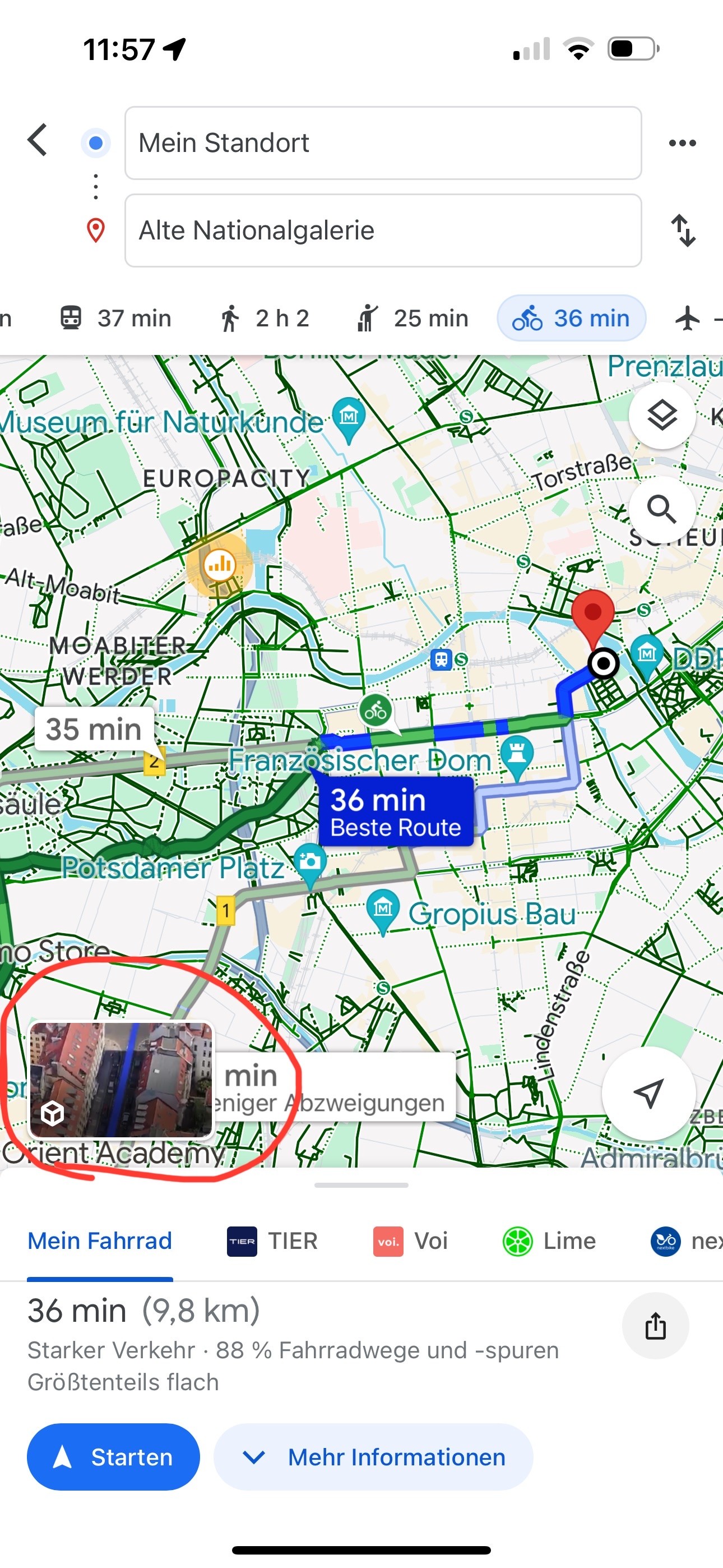Open the immersive route preview thumbnail
The width and height of the screenshot is (723, 1568).
tap(121, 1080)
